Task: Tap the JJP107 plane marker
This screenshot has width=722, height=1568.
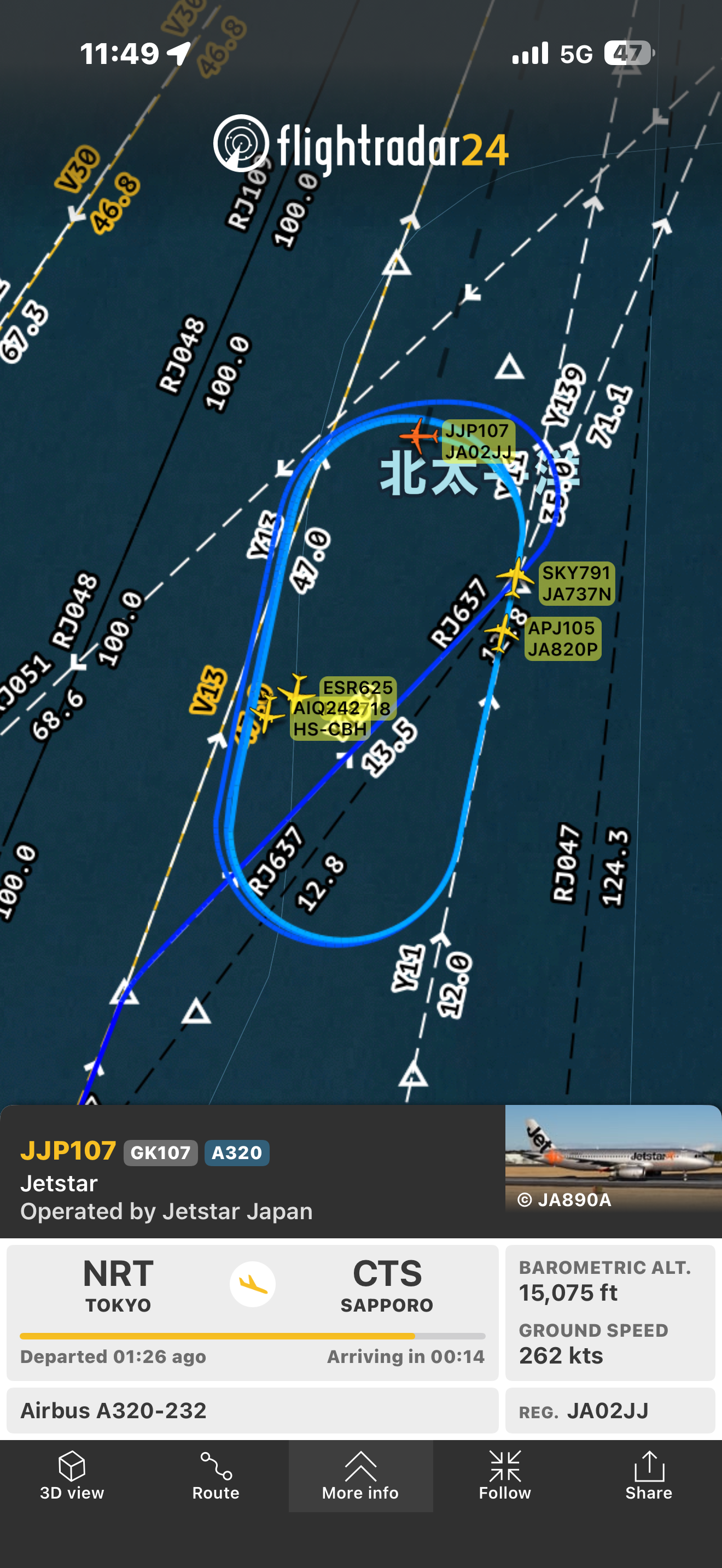Action: click(419, 436)
